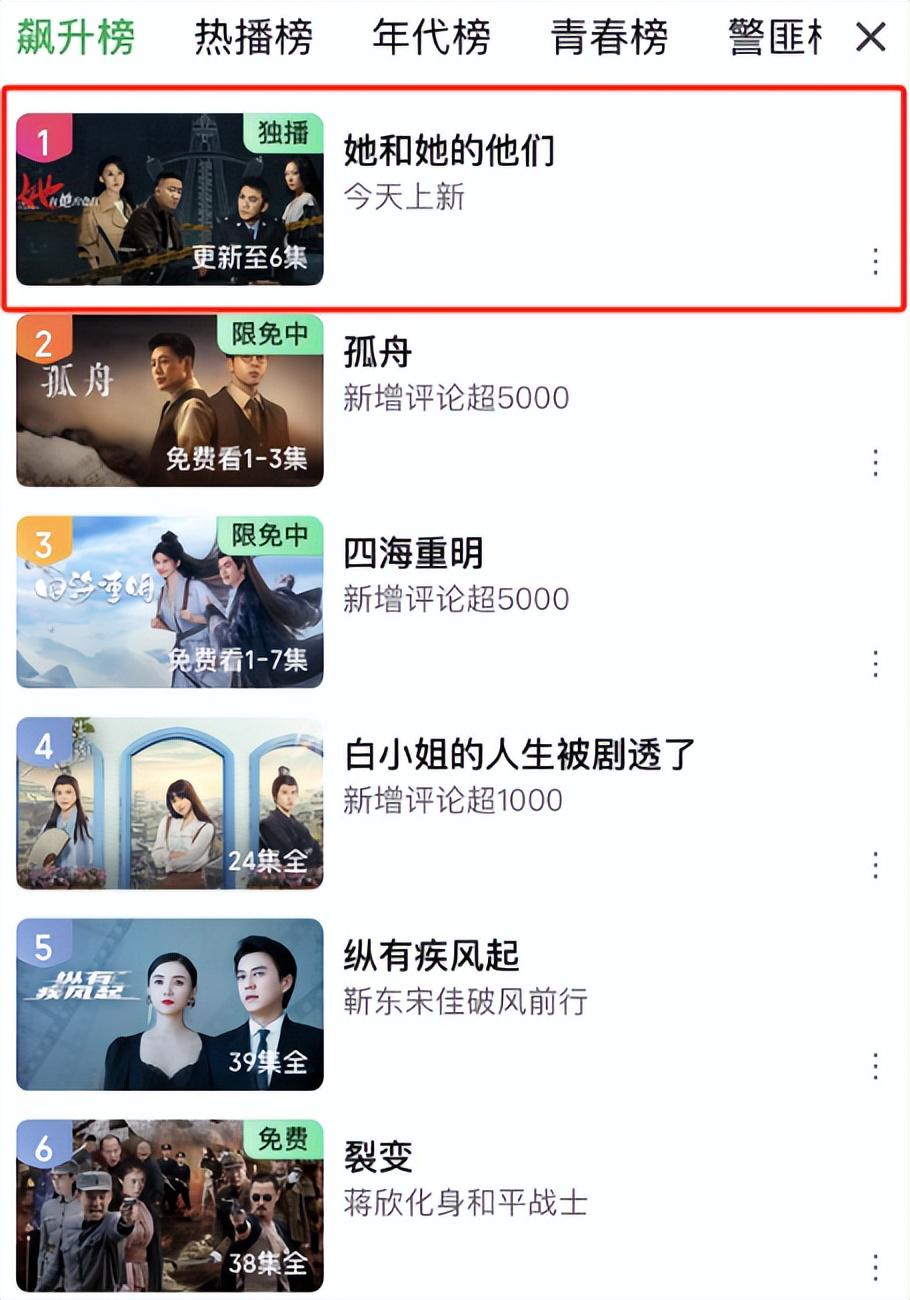Open more options for 四海重明
The width and height of the screenshot is (910, 1300).
click(875, 663)
